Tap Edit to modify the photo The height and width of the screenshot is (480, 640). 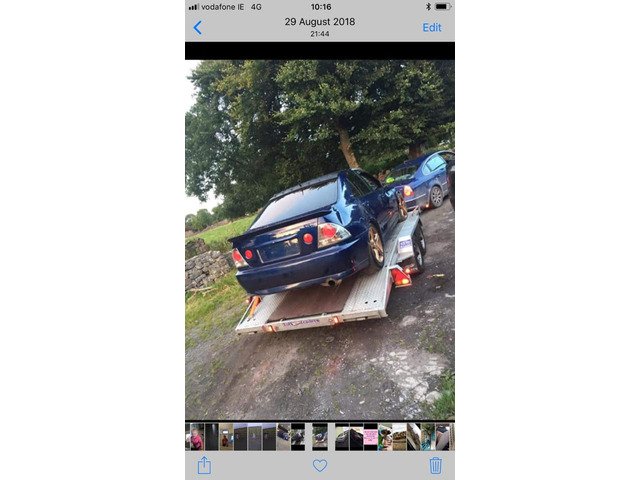coord(431,28)
